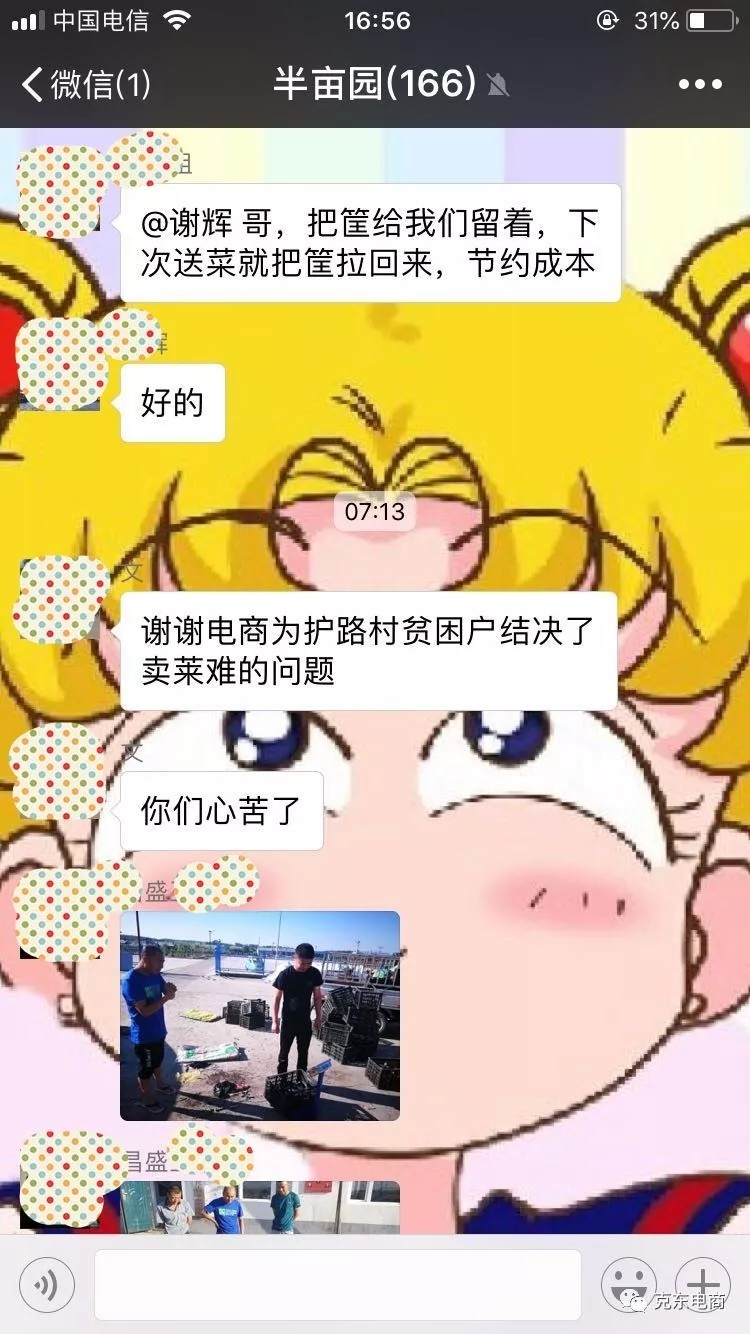Switch to voice message input

[x=46, y=1284]
